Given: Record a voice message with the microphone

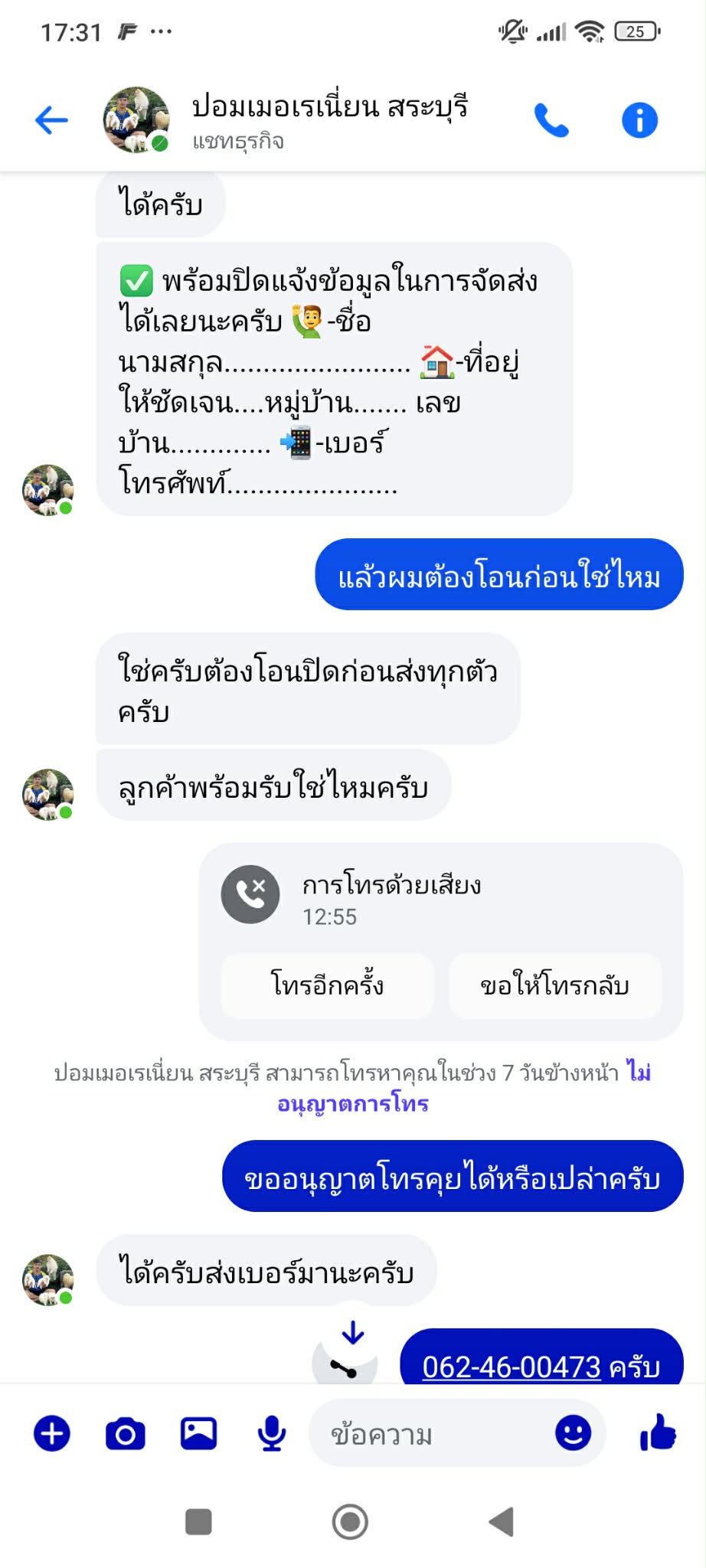Looking at the screenshot, I should click(x=272, y=1433).
